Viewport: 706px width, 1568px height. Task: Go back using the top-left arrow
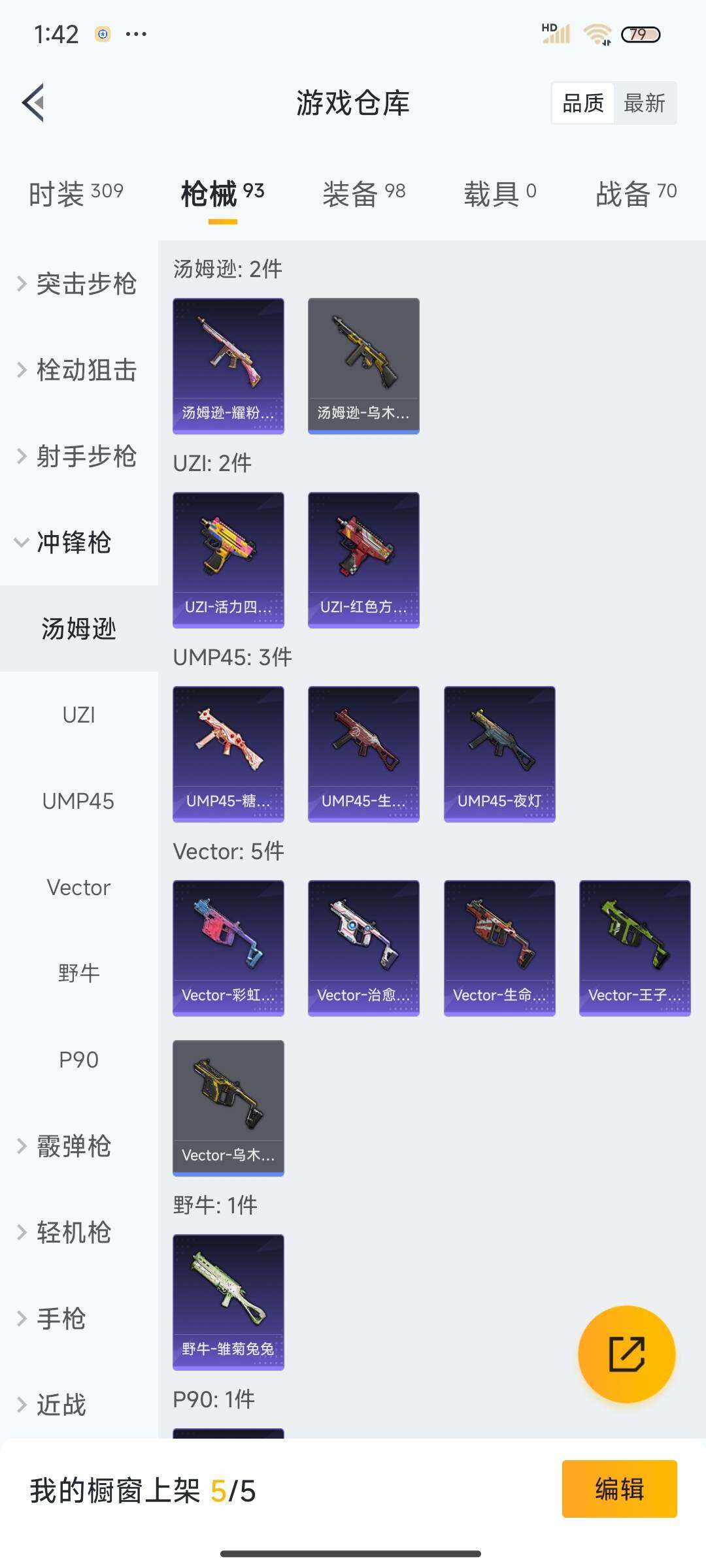(x=34, y=103)
